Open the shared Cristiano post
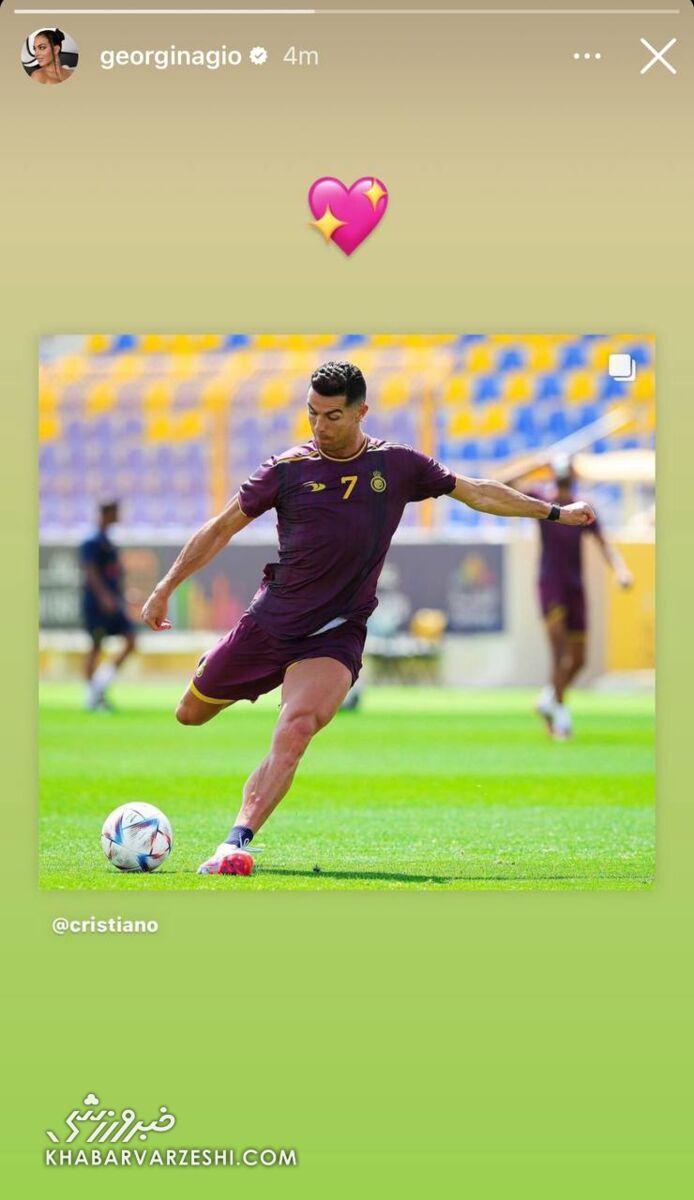 click(x=347, y=612)
